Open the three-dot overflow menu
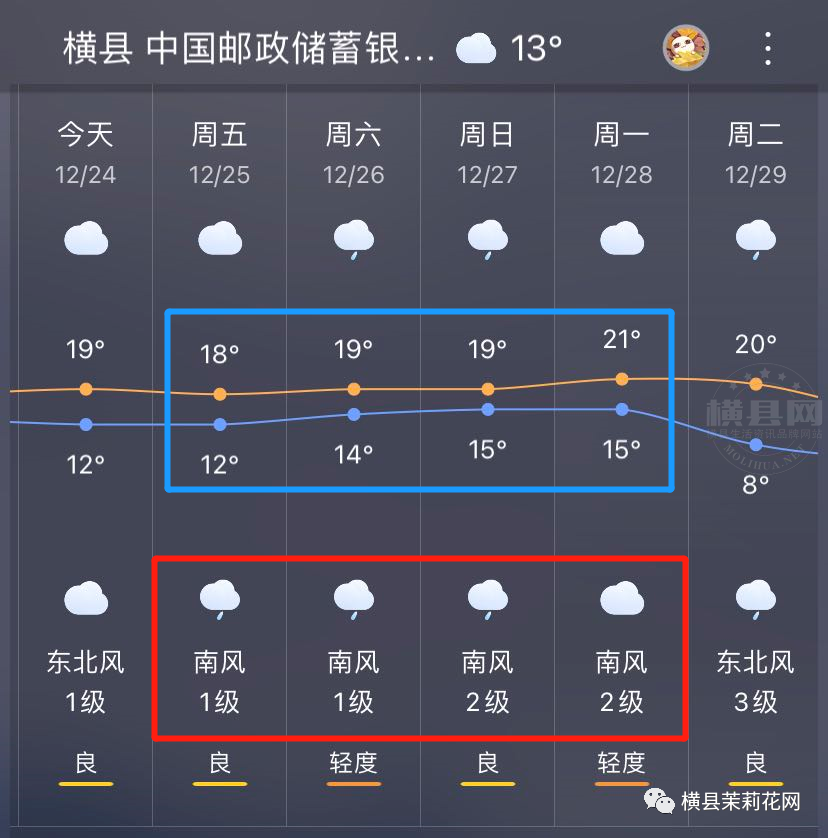The image size is (828, 838). tap(767, 47)
